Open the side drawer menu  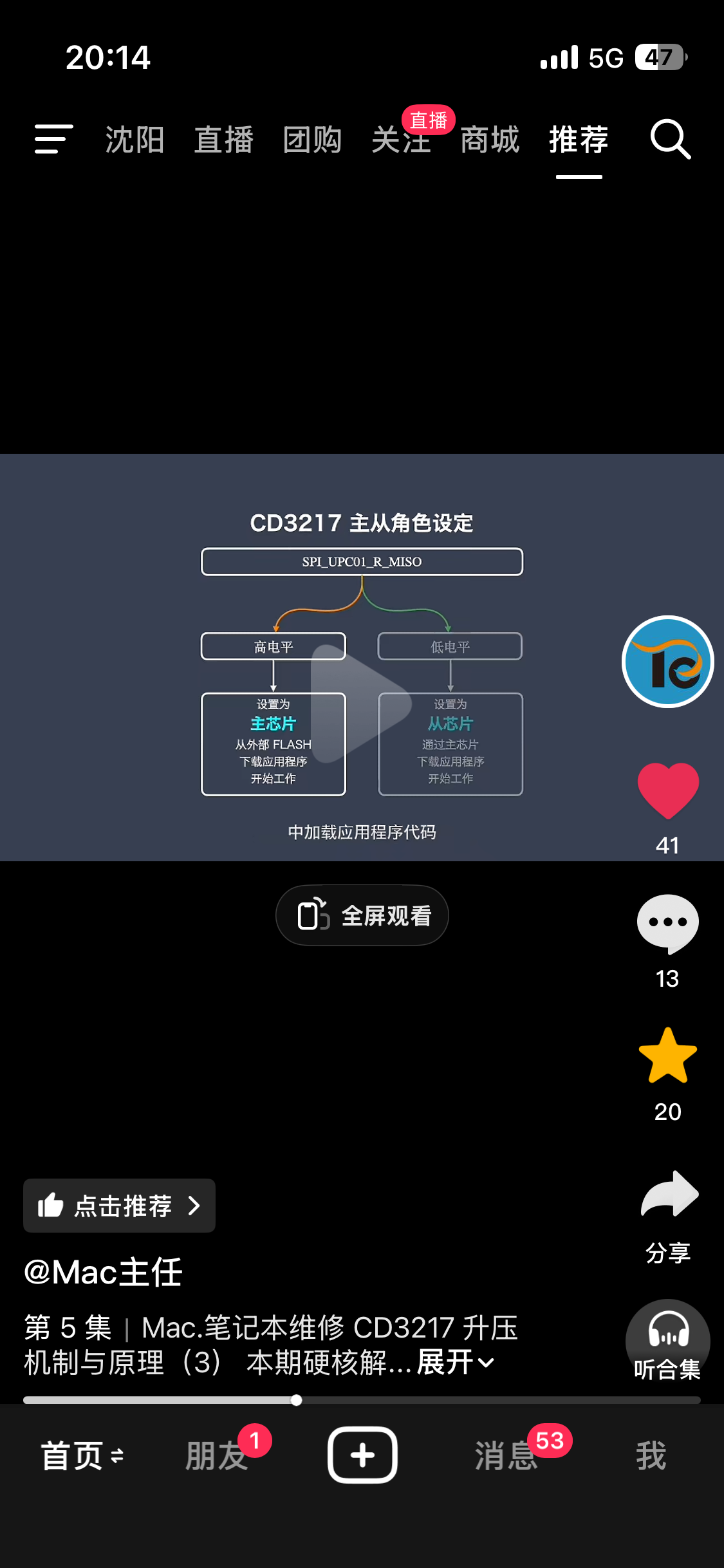[x=53, y=139]
